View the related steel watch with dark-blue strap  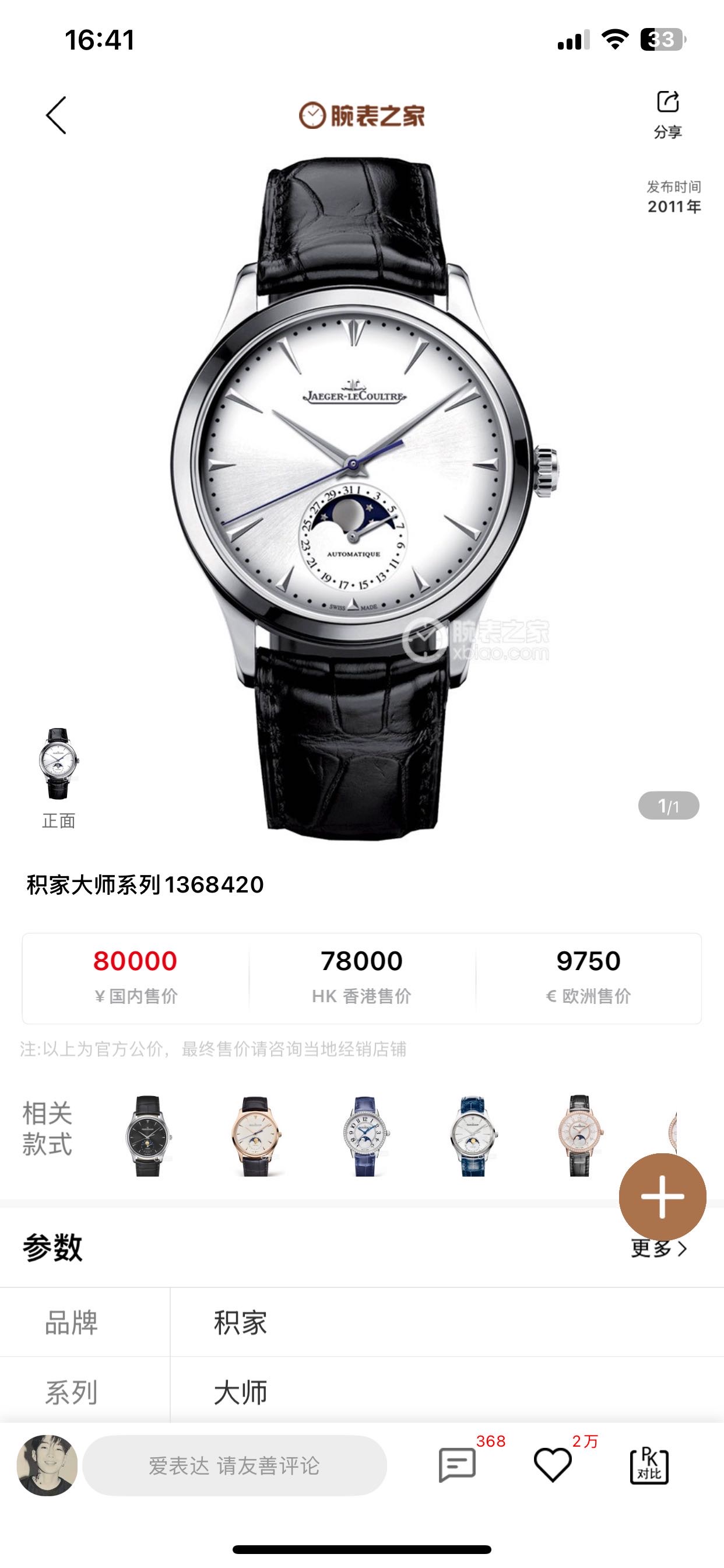[473, 1136]
